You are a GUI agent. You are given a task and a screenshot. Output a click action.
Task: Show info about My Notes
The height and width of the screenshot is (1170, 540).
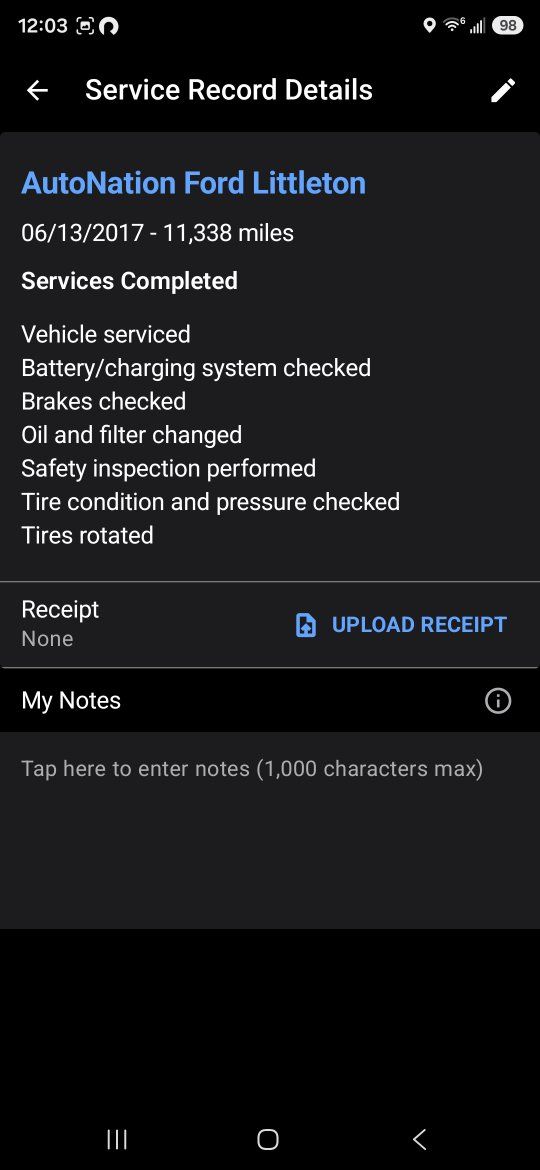[497, 701]
